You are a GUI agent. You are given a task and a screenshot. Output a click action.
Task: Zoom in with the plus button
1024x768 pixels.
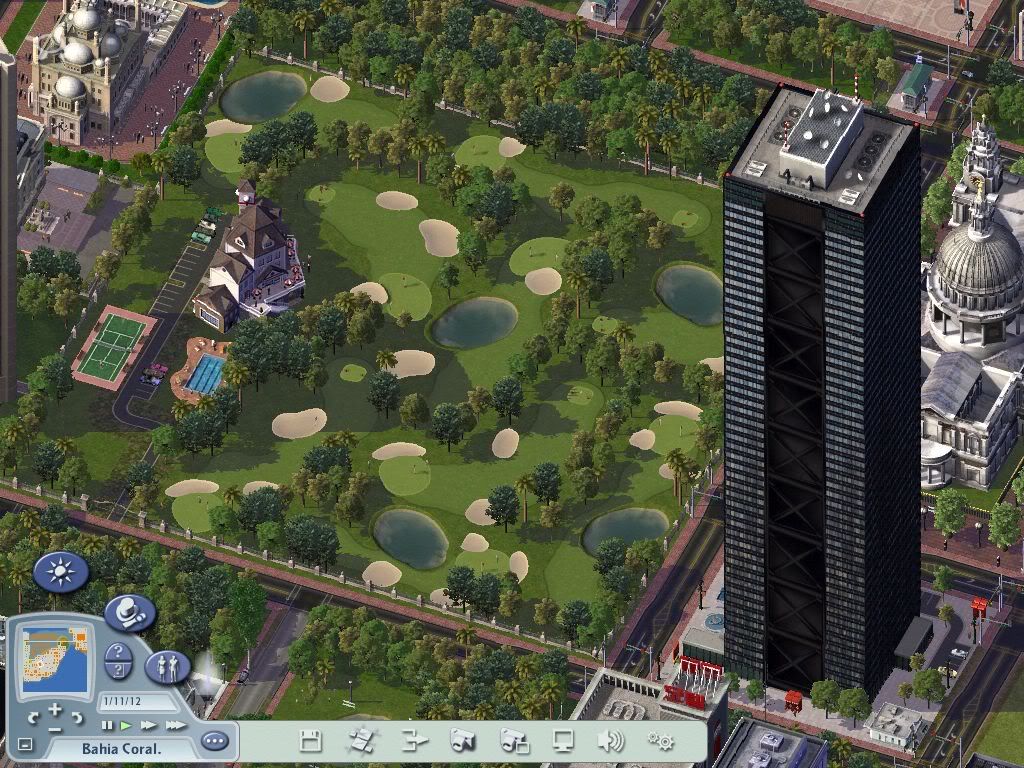coord(54,709)
